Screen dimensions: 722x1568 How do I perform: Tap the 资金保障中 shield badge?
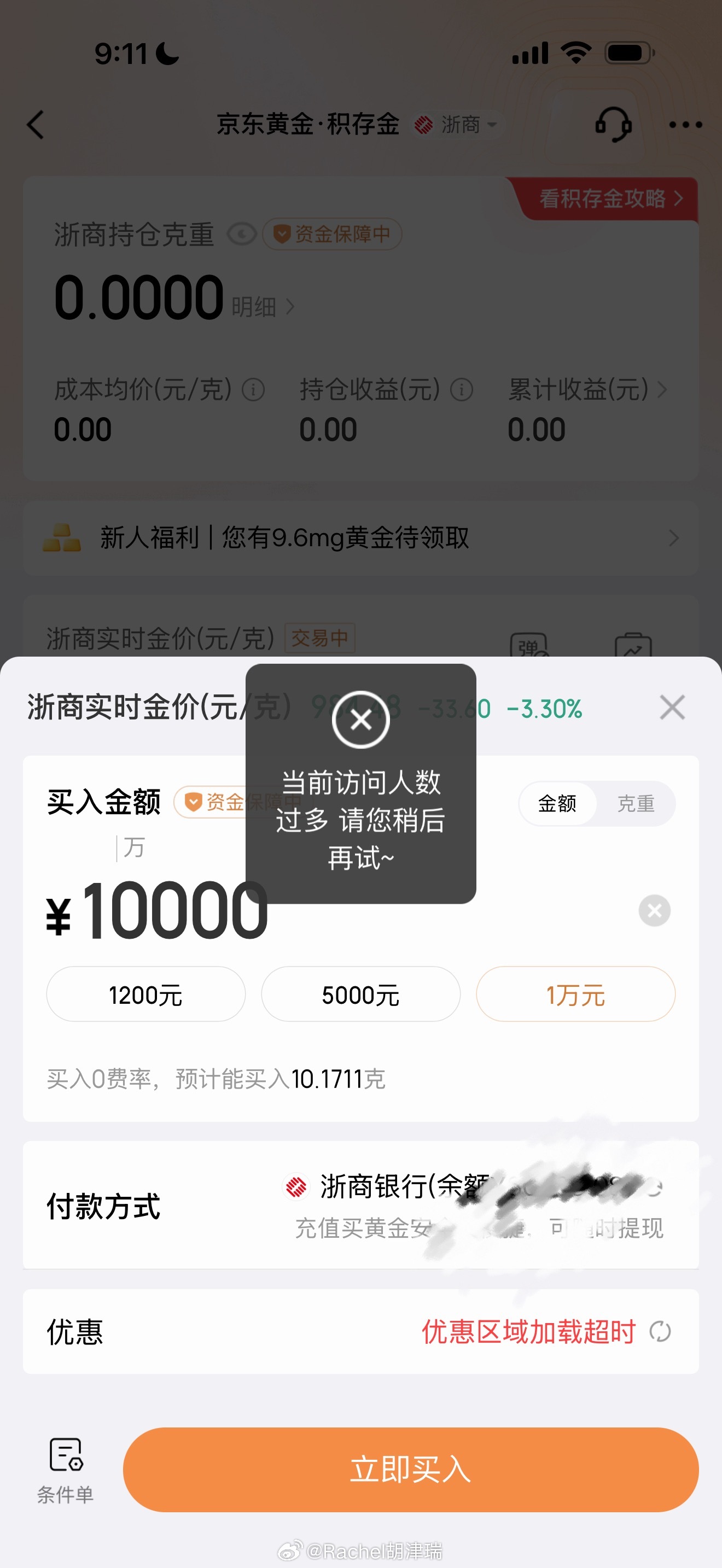coord(332,234)
